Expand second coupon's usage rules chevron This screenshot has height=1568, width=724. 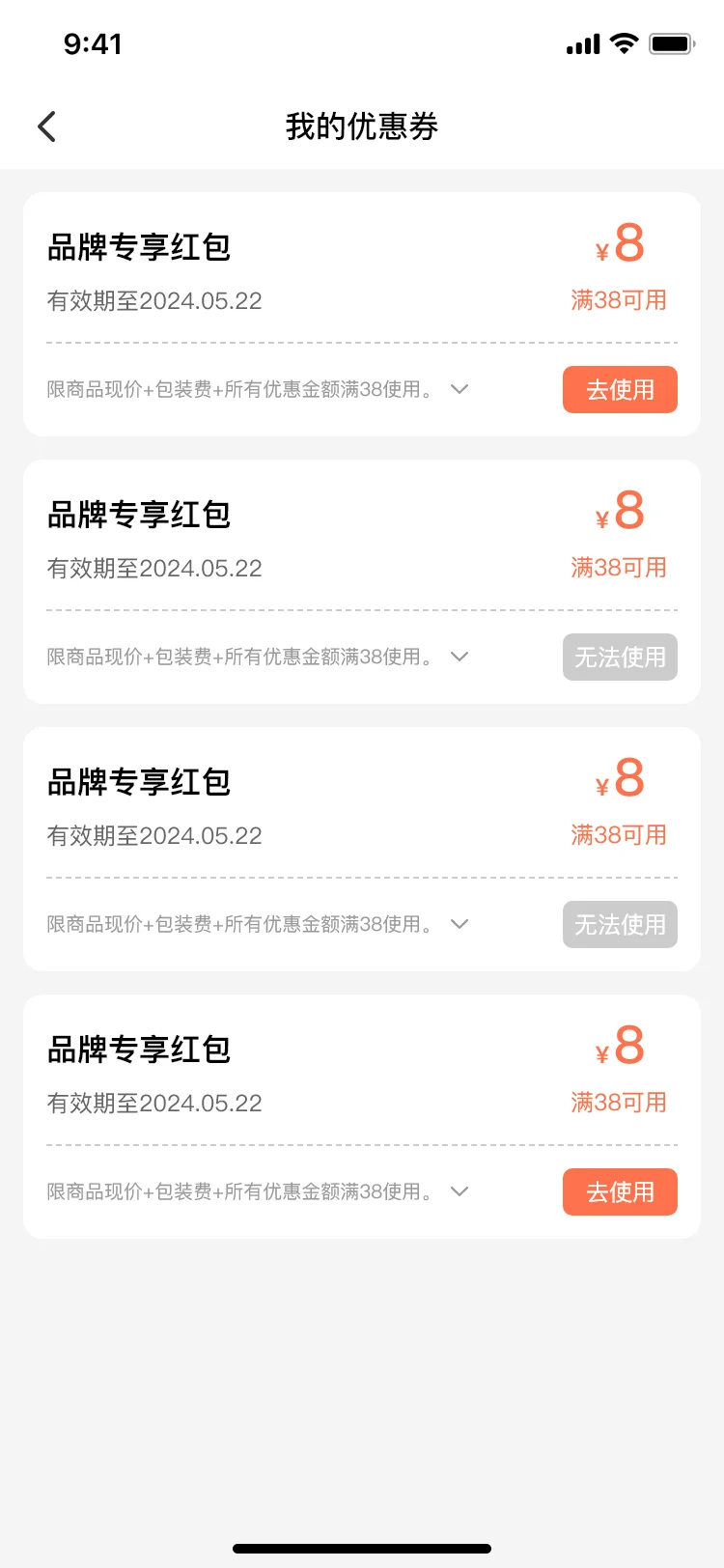coord(459,657)
